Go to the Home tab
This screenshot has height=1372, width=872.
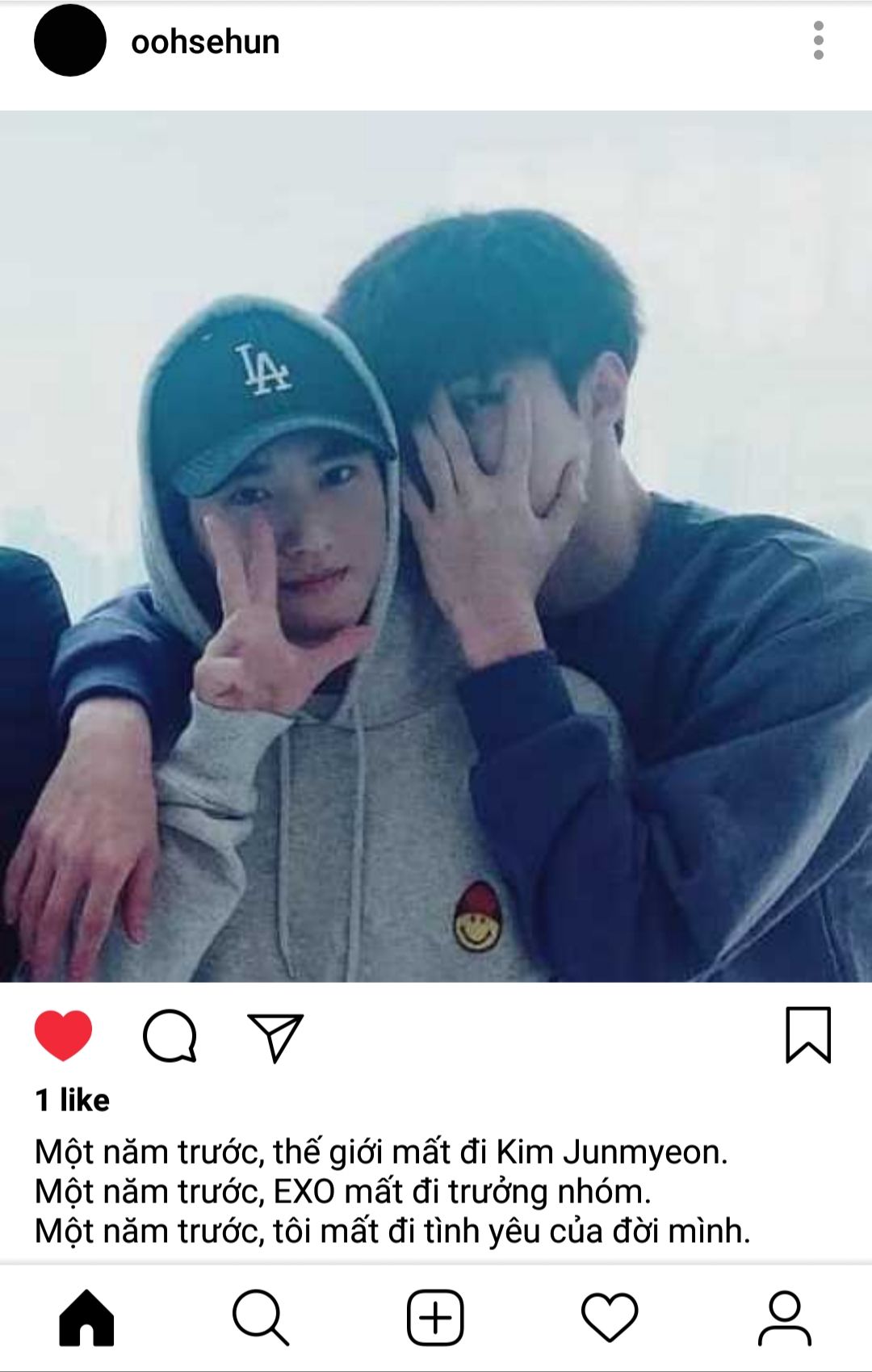[86, 1318]
